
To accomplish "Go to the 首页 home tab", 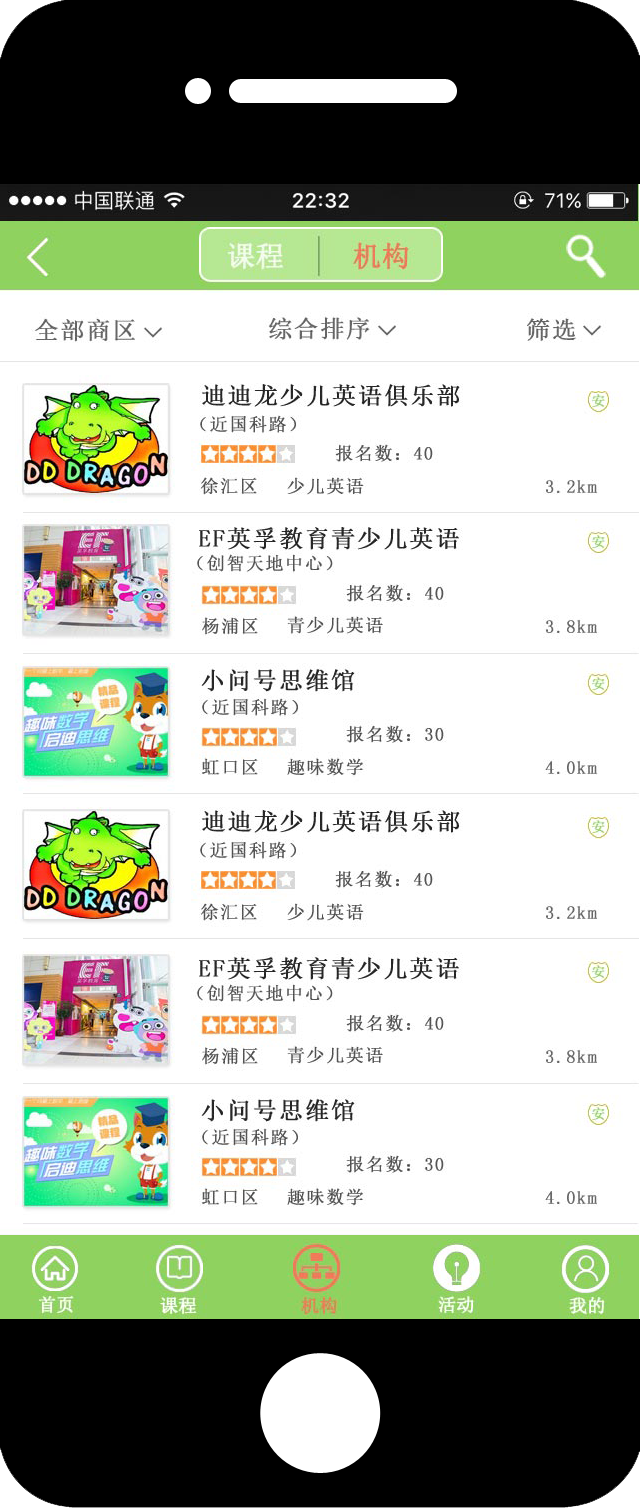I will click(56, 1279).
